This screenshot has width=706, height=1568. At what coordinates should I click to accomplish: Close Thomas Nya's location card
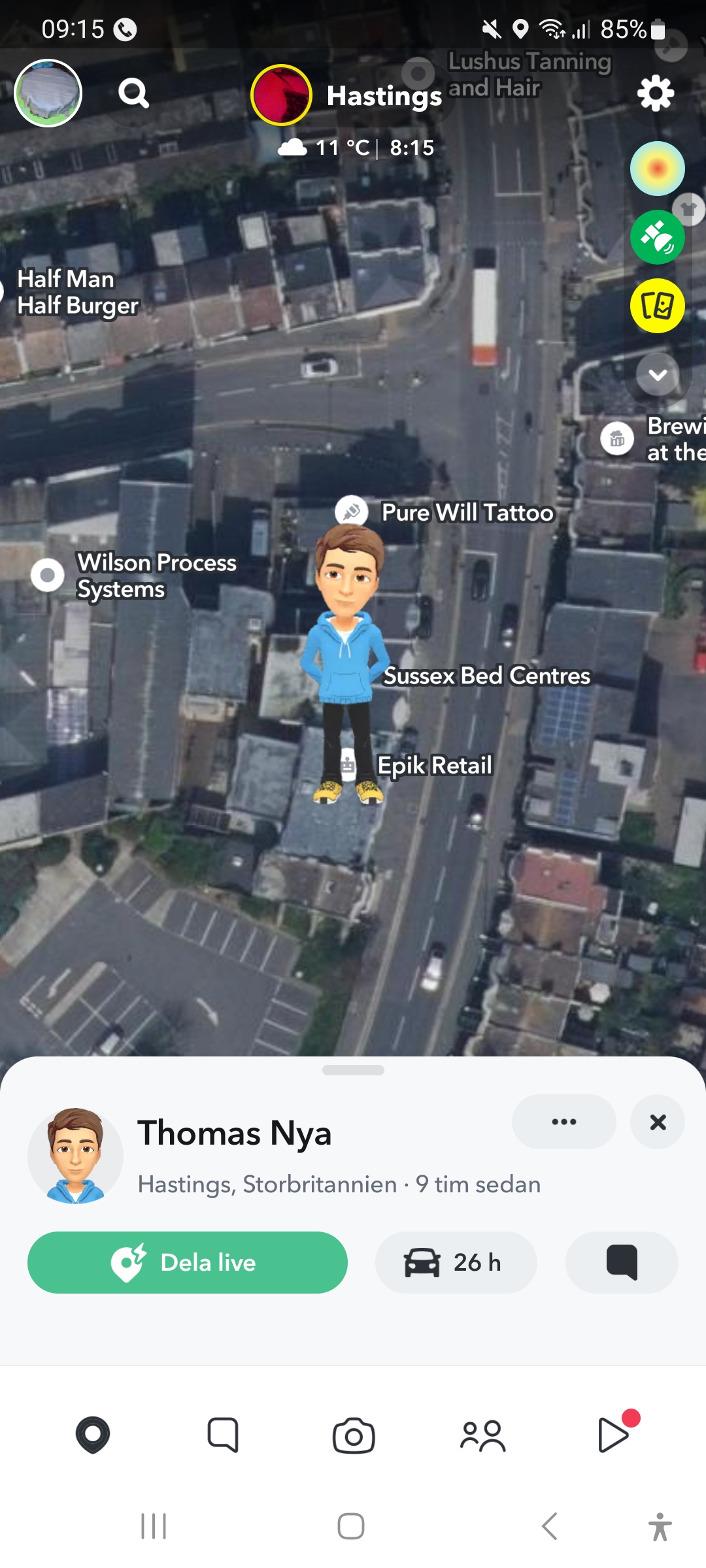pyautogui.click(x=658, y=1122)
